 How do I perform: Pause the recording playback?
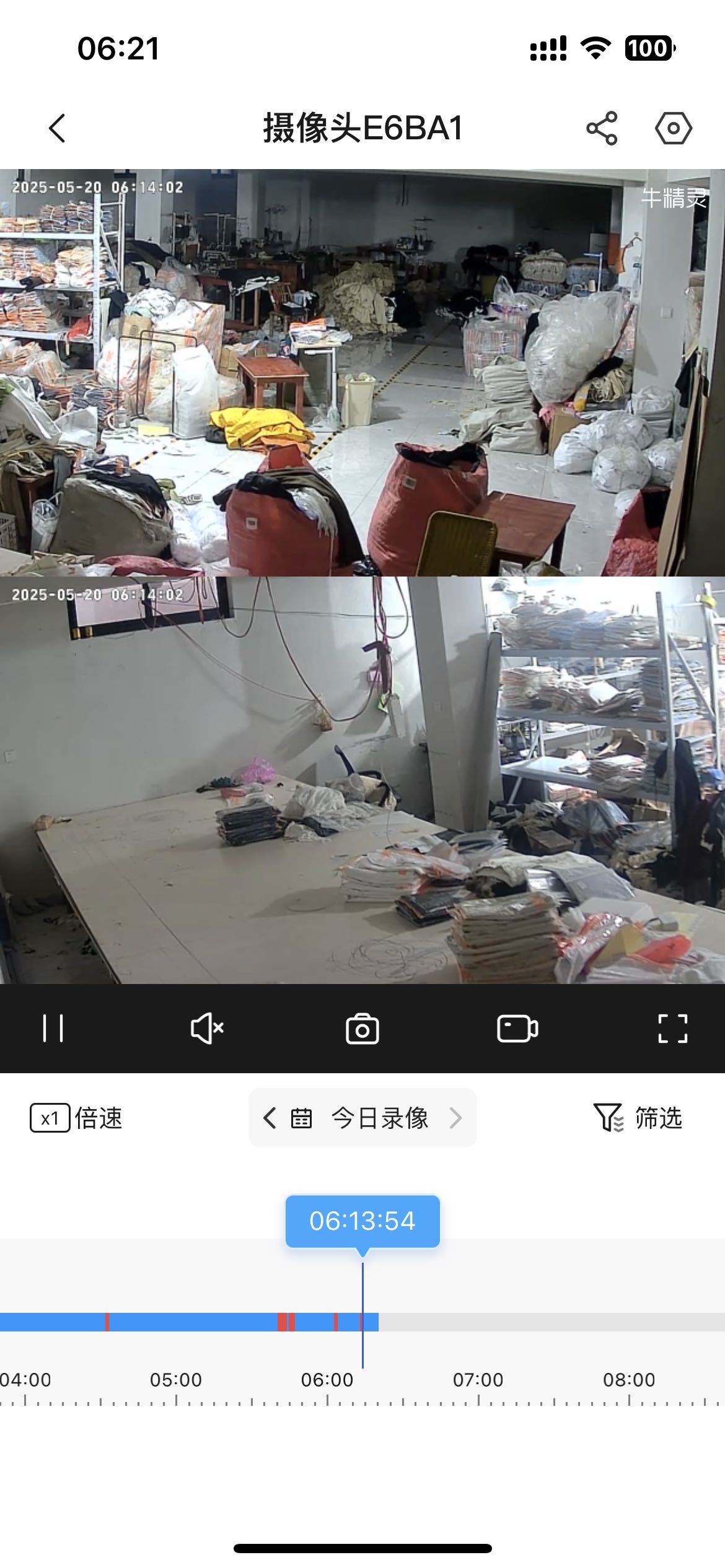pos(53,1029)
